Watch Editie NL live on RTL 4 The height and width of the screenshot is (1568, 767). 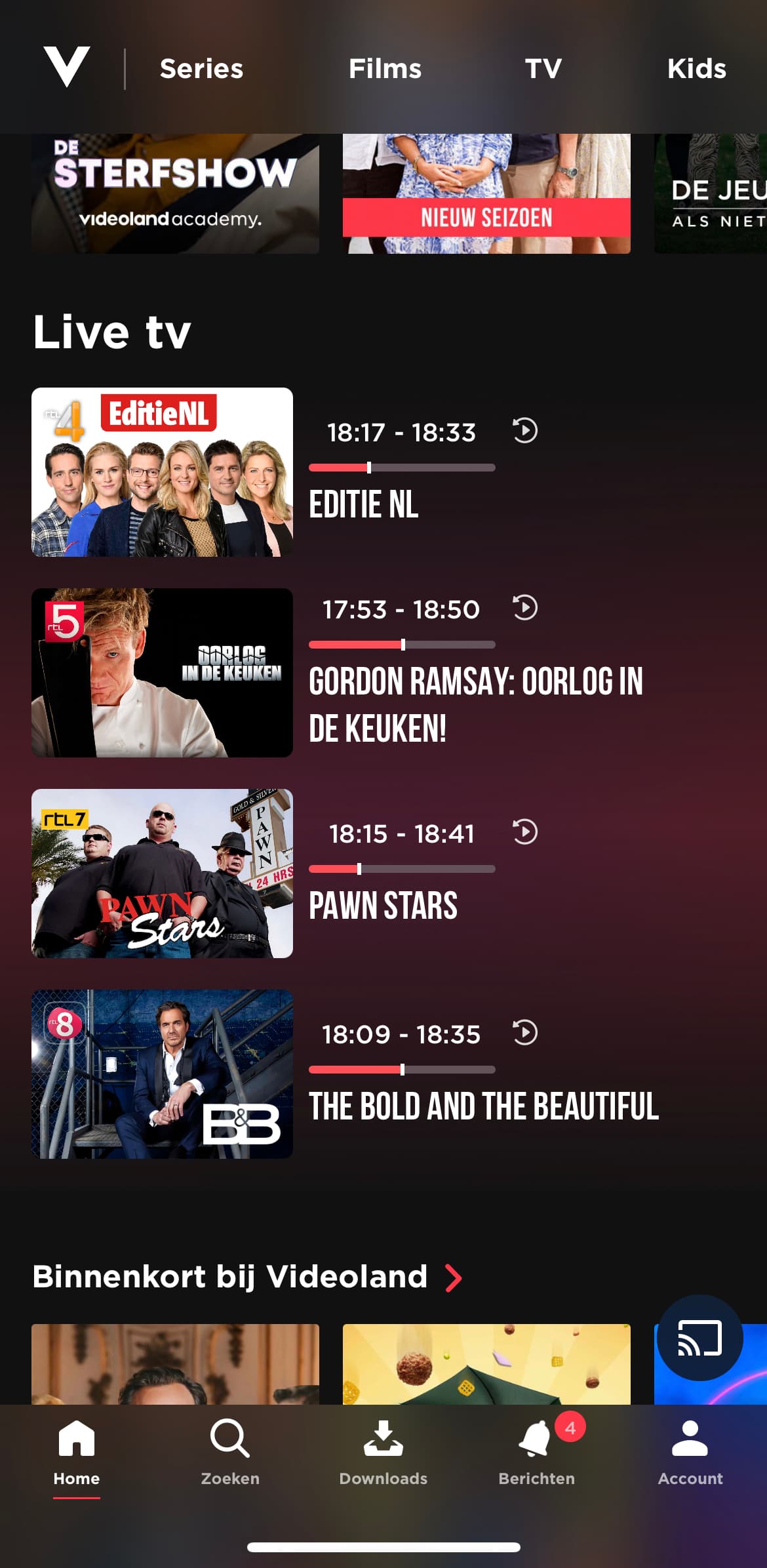162,472
